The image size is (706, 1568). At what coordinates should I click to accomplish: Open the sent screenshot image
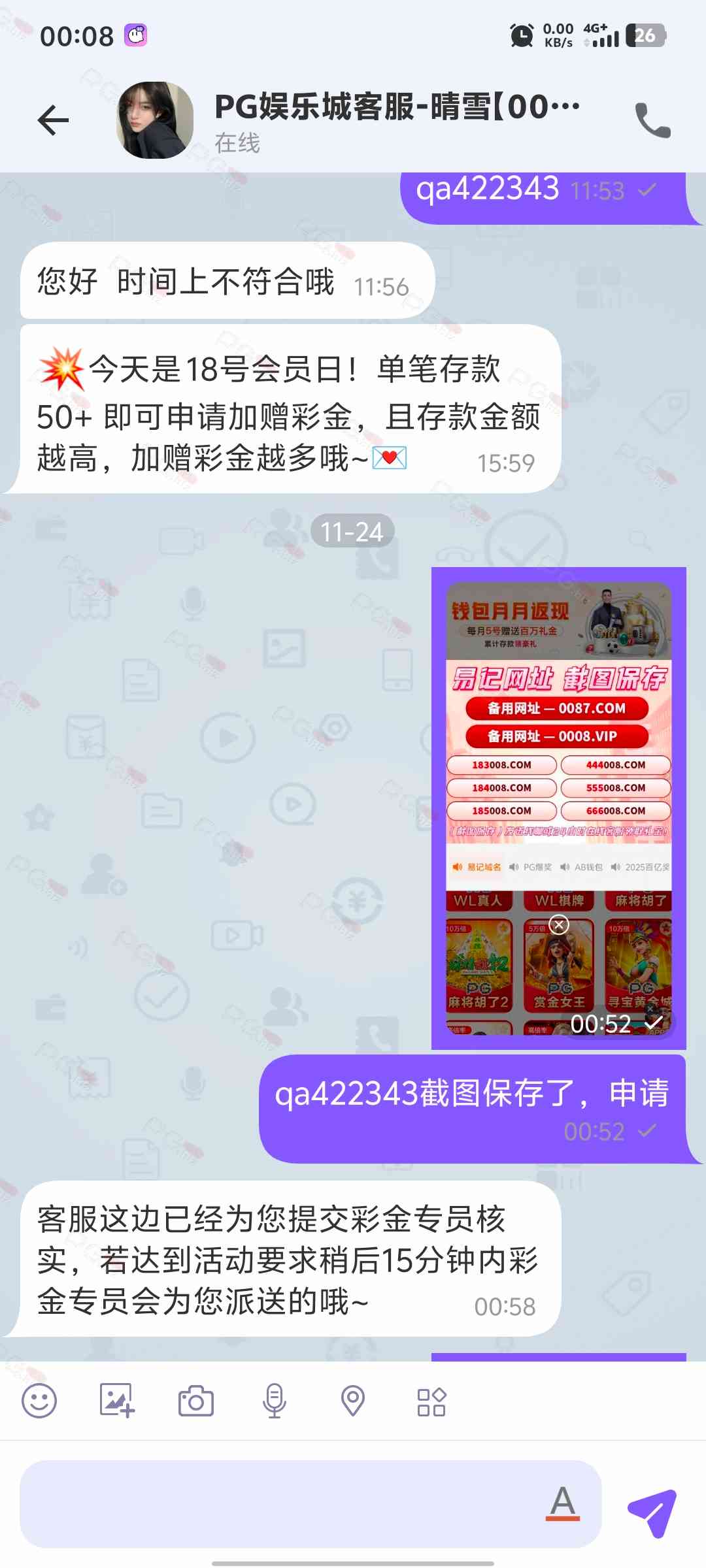click(x=558, y=808)
